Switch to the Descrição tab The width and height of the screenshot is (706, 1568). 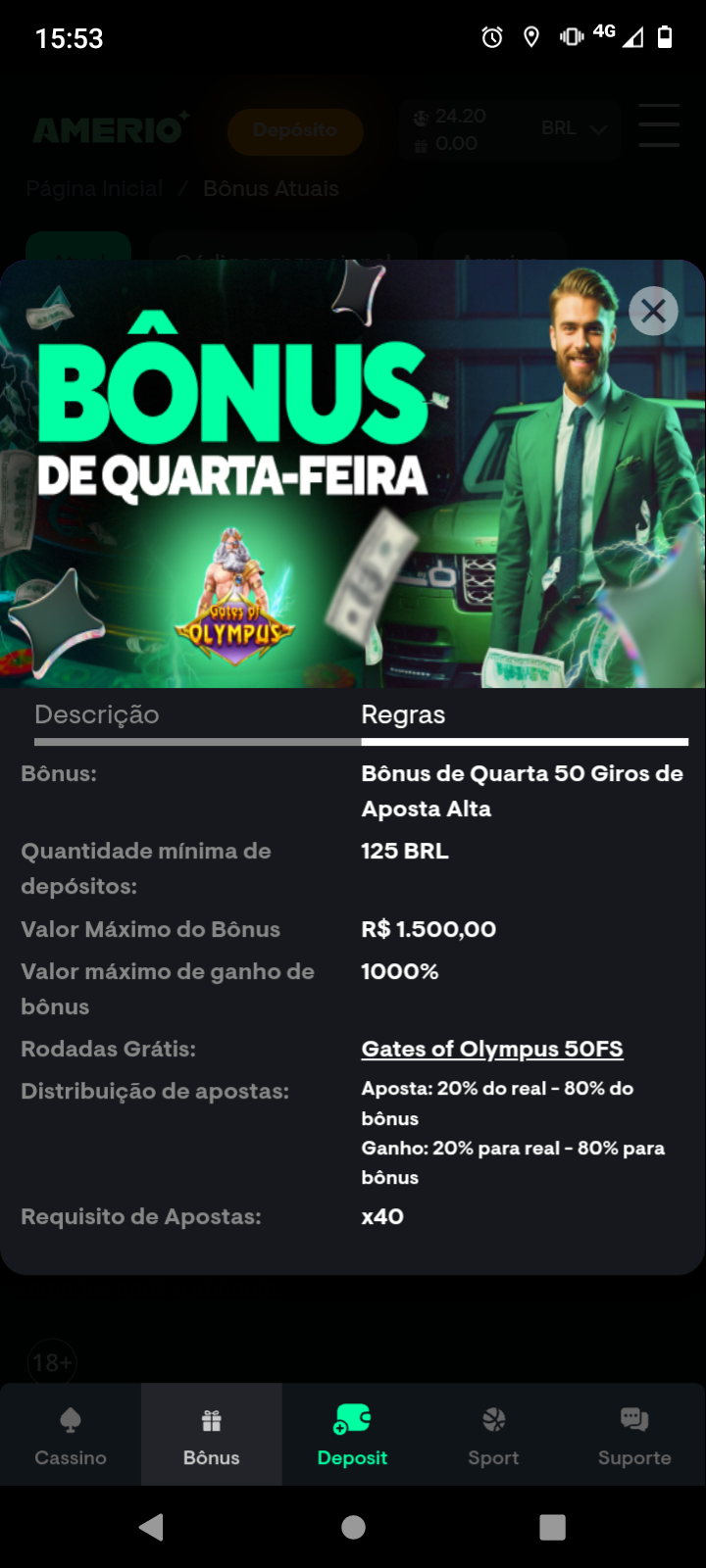(x=97, y=715)
